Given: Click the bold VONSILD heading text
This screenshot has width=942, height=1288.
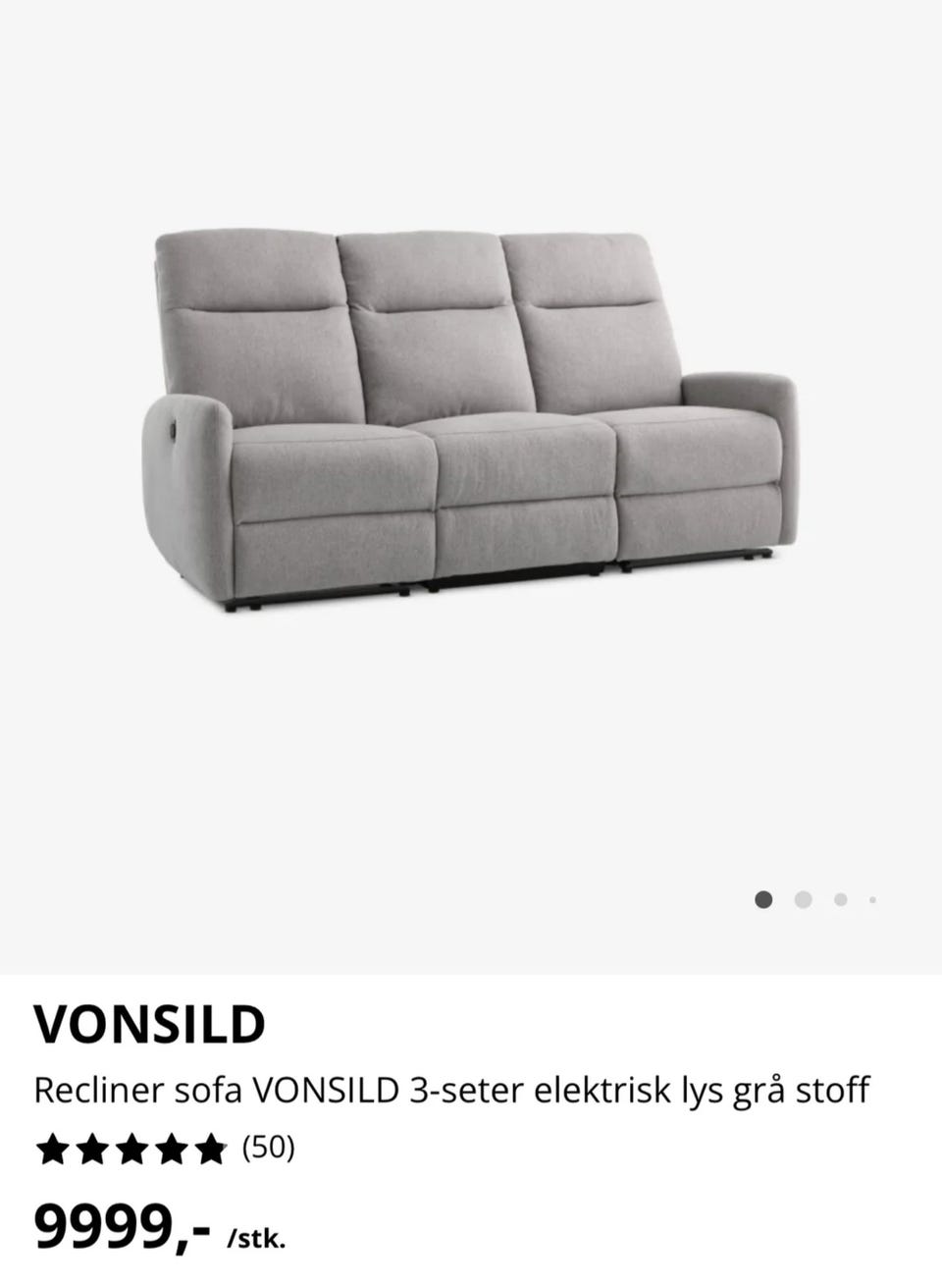Looking at the screenshot, I should [x=149, y=1024].
